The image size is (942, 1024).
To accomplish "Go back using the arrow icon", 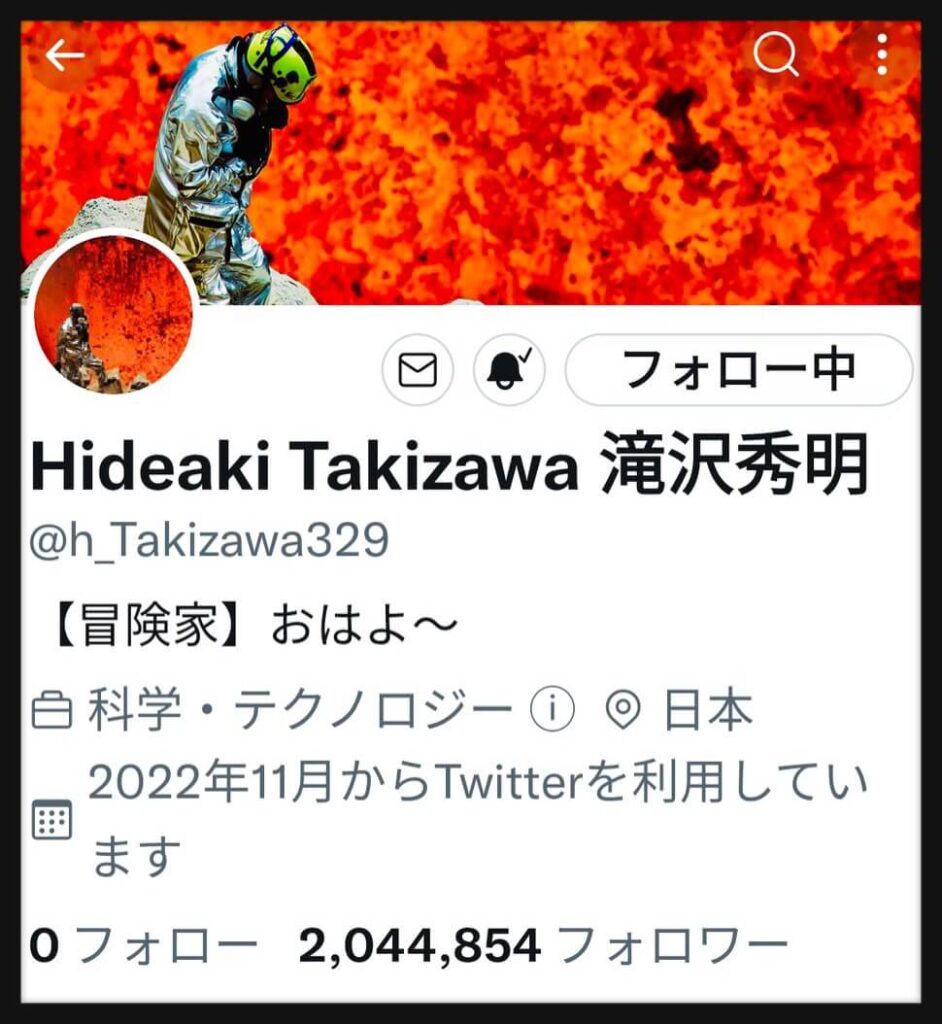I will pos(64,57).
